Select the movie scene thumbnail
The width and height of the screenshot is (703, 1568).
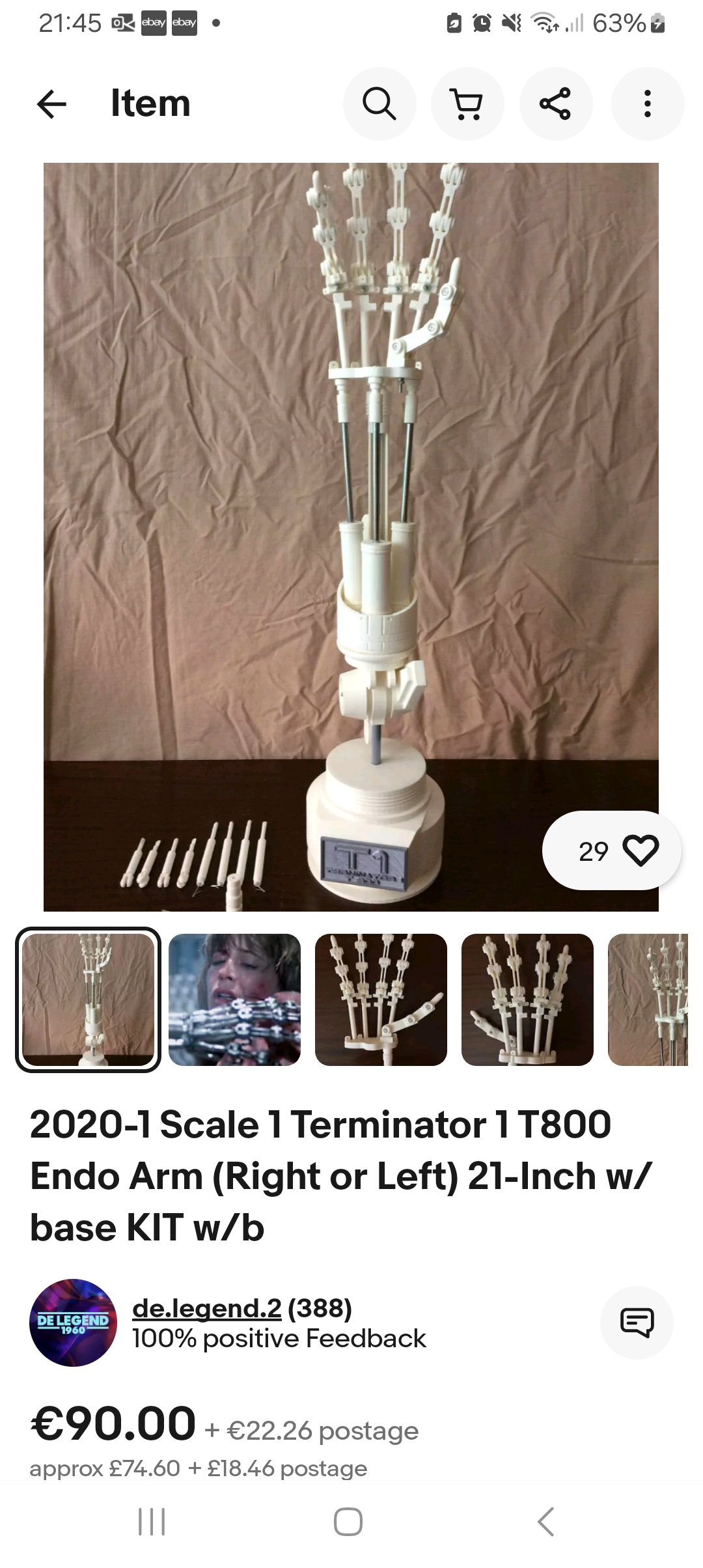pyautogui.click(x=234, y=1000)
